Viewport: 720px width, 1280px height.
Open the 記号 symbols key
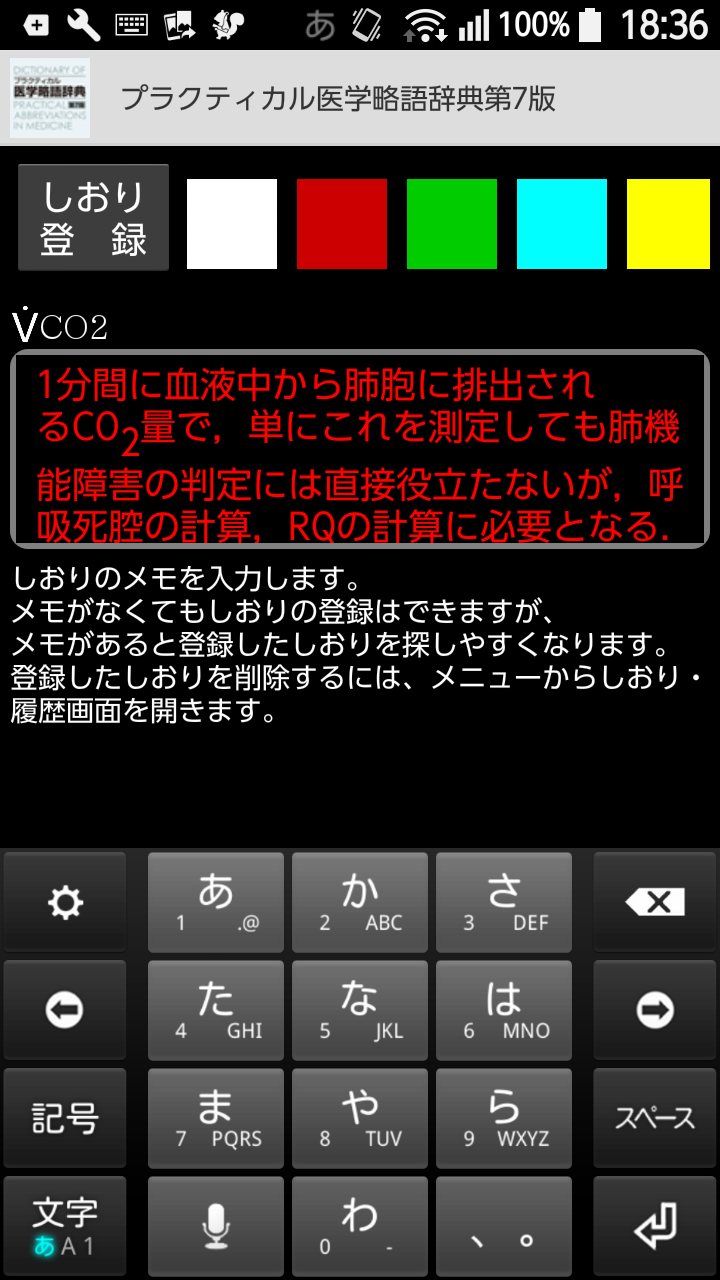coord(65,1119)
